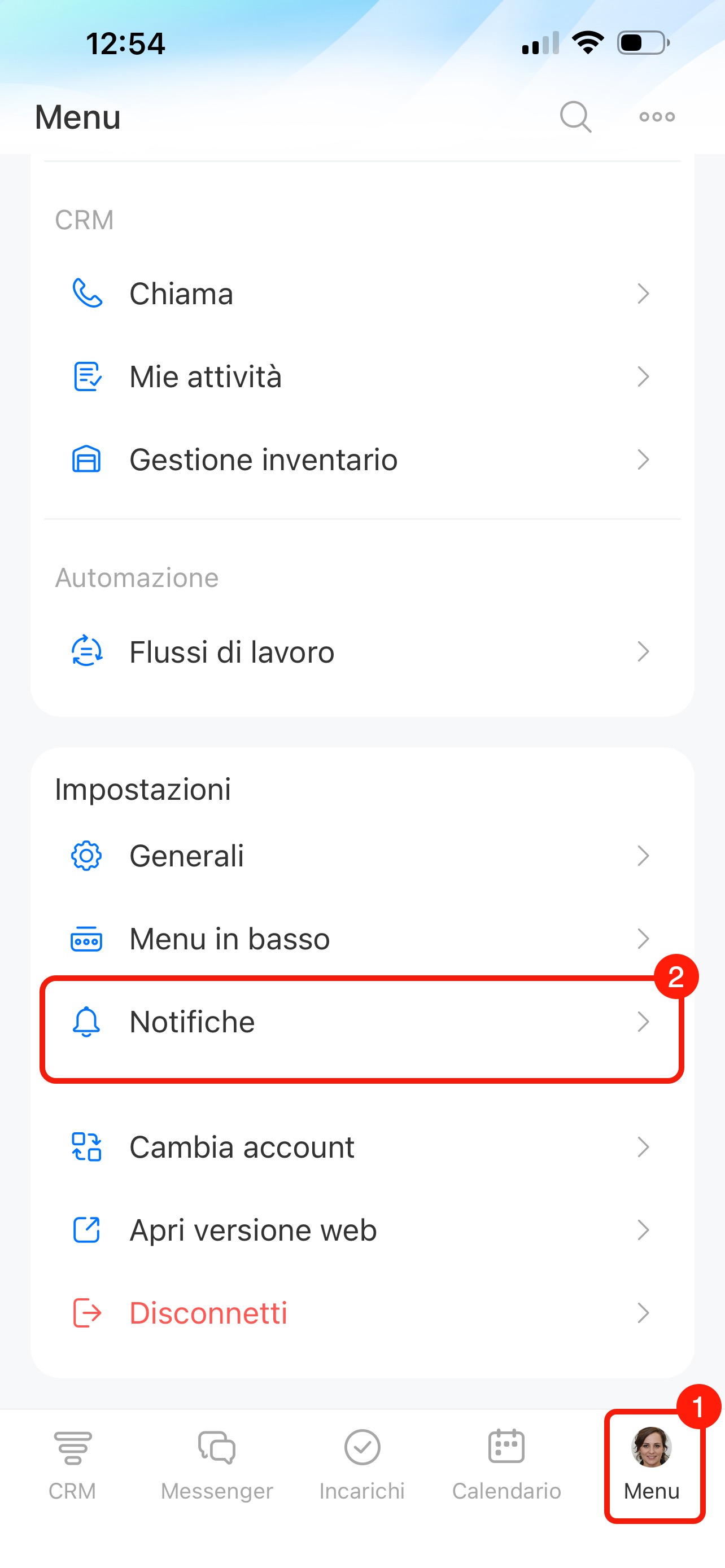725x1568 pixels.
Task: Switch to the CRM tab
Action: (x=72, y=1465)
